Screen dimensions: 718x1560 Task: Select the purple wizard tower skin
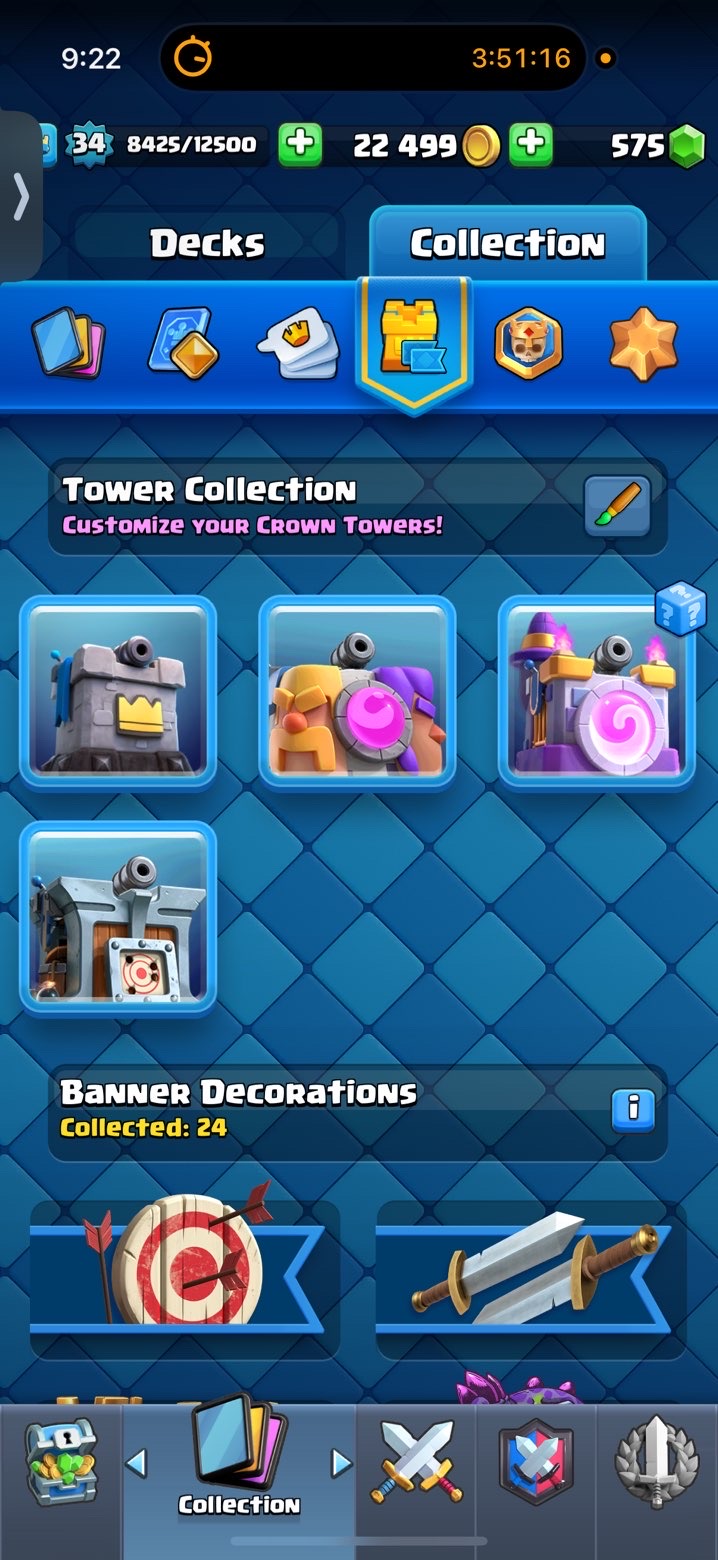(596, 692)
